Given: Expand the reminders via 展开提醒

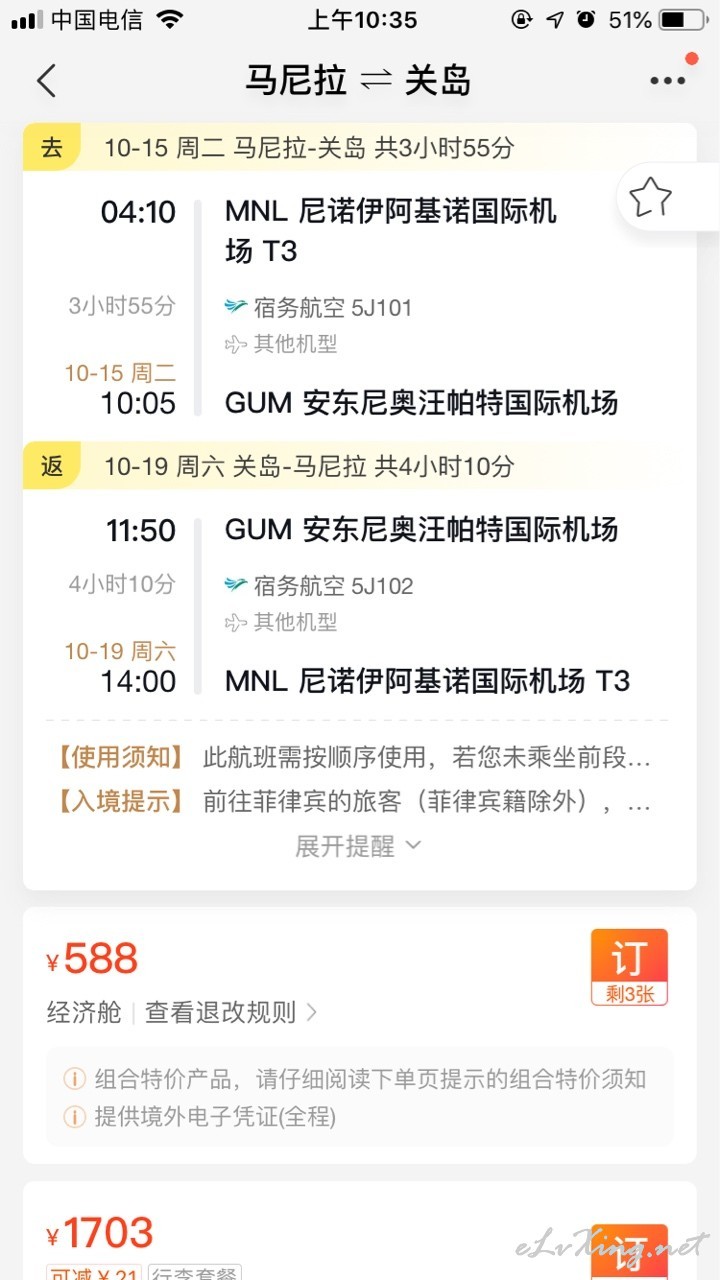Looking at the screenshot, I should pos(358,846).
